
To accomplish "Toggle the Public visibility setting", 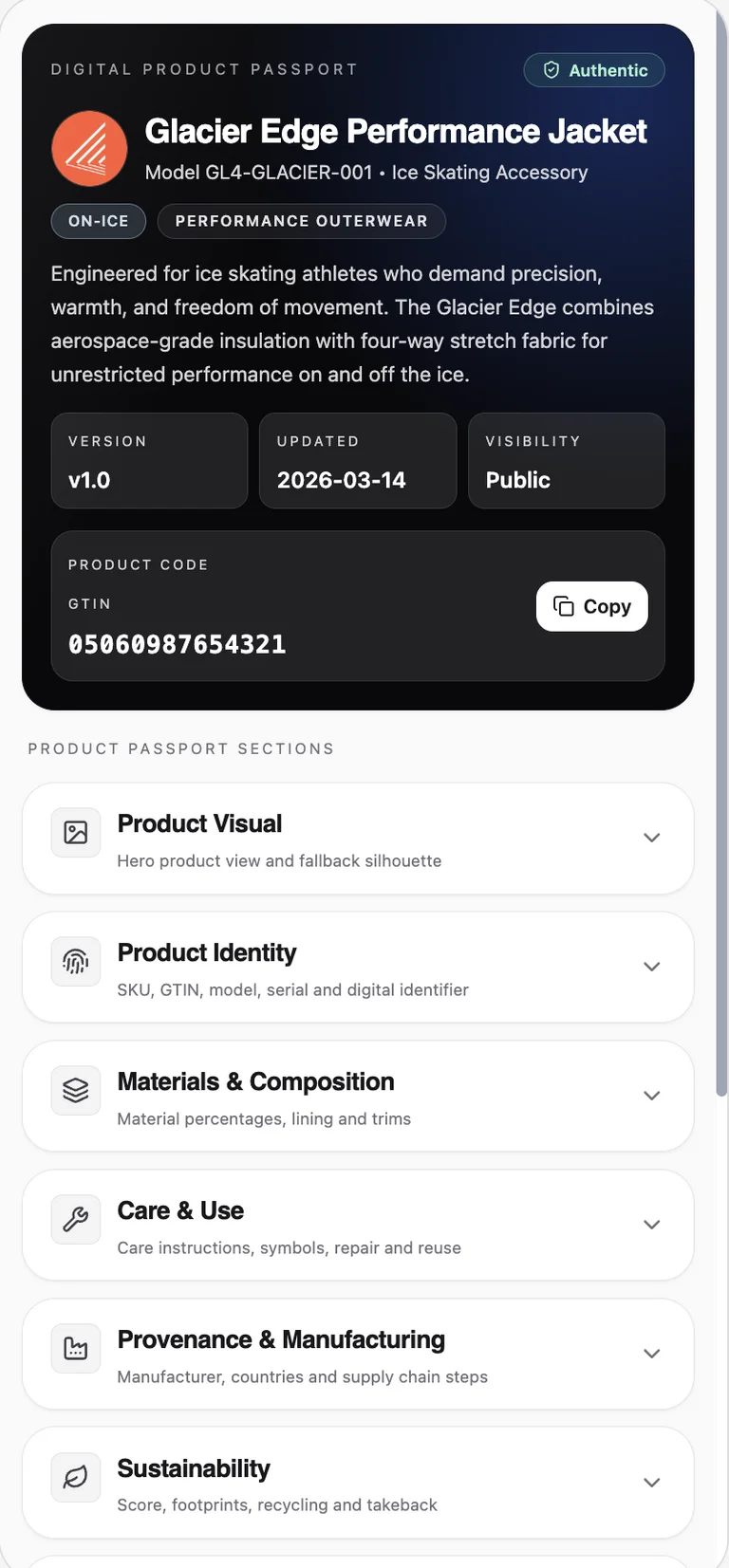I will [566, 461].
